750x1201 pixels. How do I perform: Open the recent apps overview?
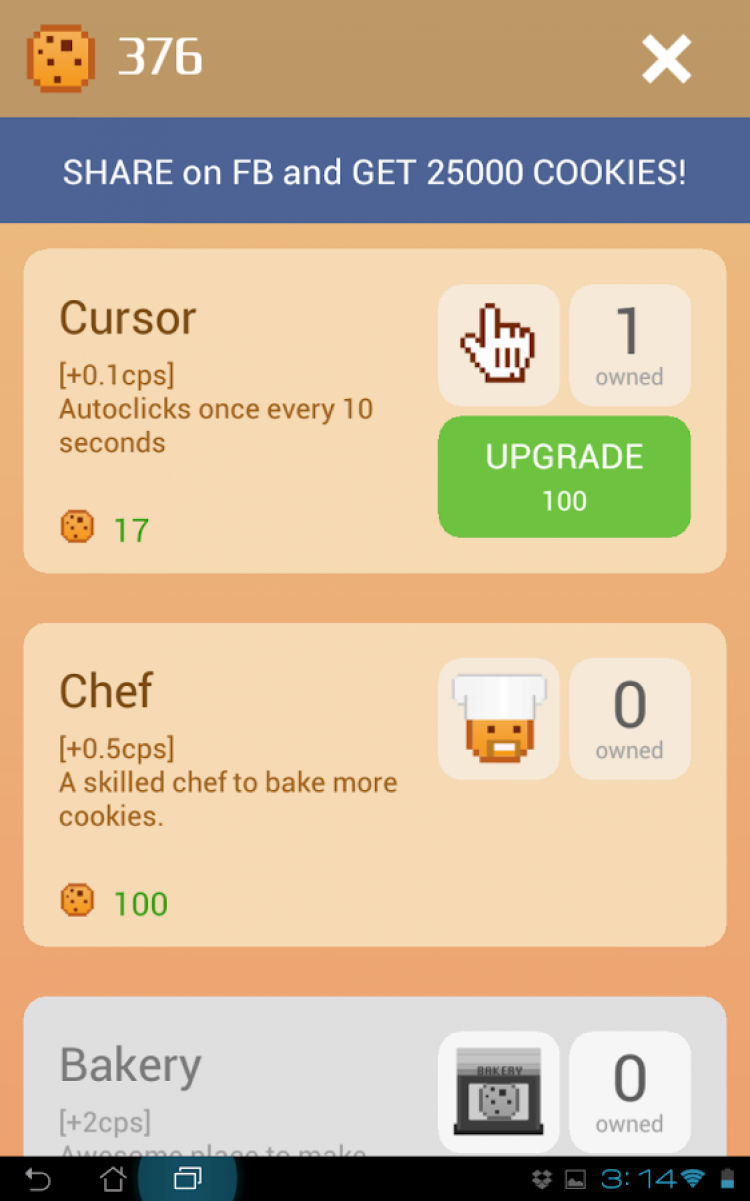[x=187, y=1179]
